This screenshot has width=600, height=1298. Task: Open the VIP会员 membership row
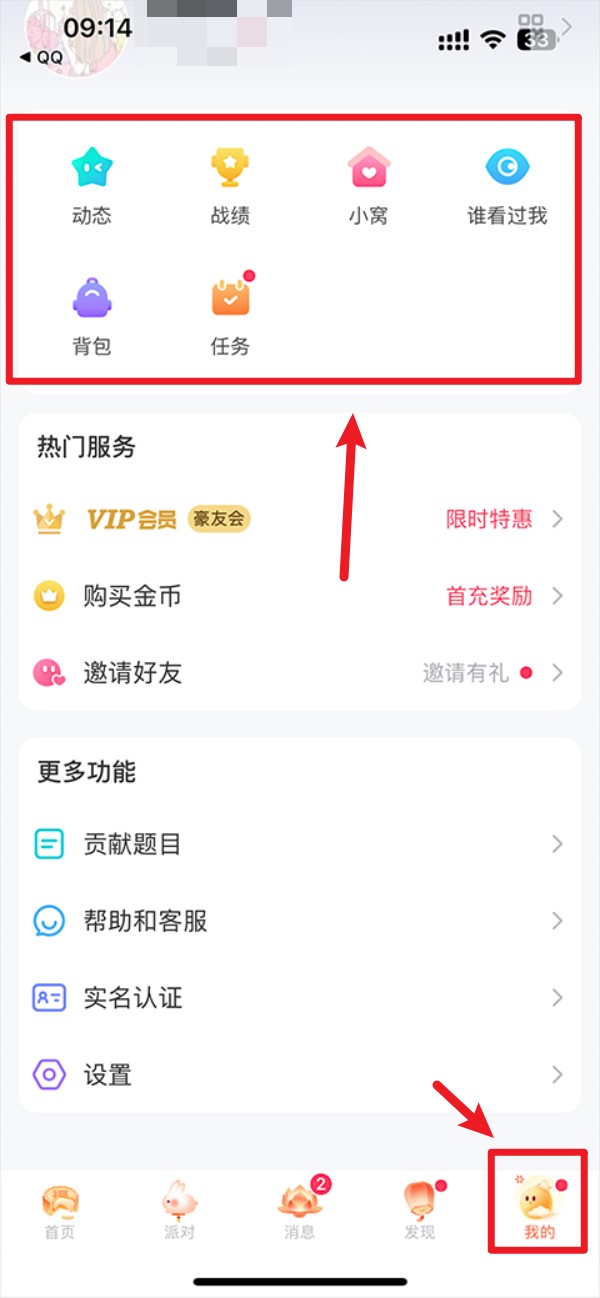(x=300, y=519)
